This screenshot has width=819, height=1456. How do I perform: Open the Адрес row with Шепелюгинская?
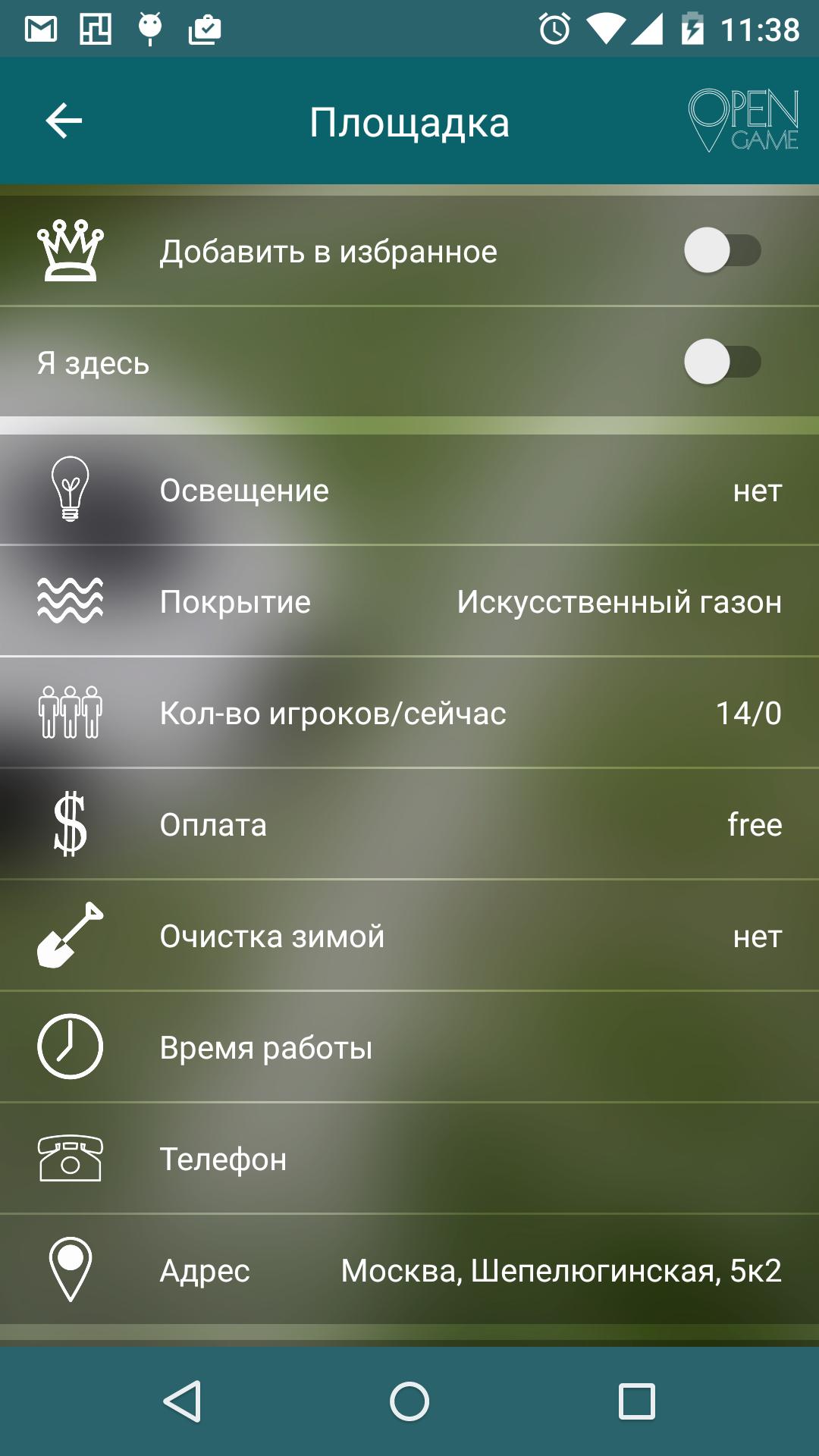409,1270
